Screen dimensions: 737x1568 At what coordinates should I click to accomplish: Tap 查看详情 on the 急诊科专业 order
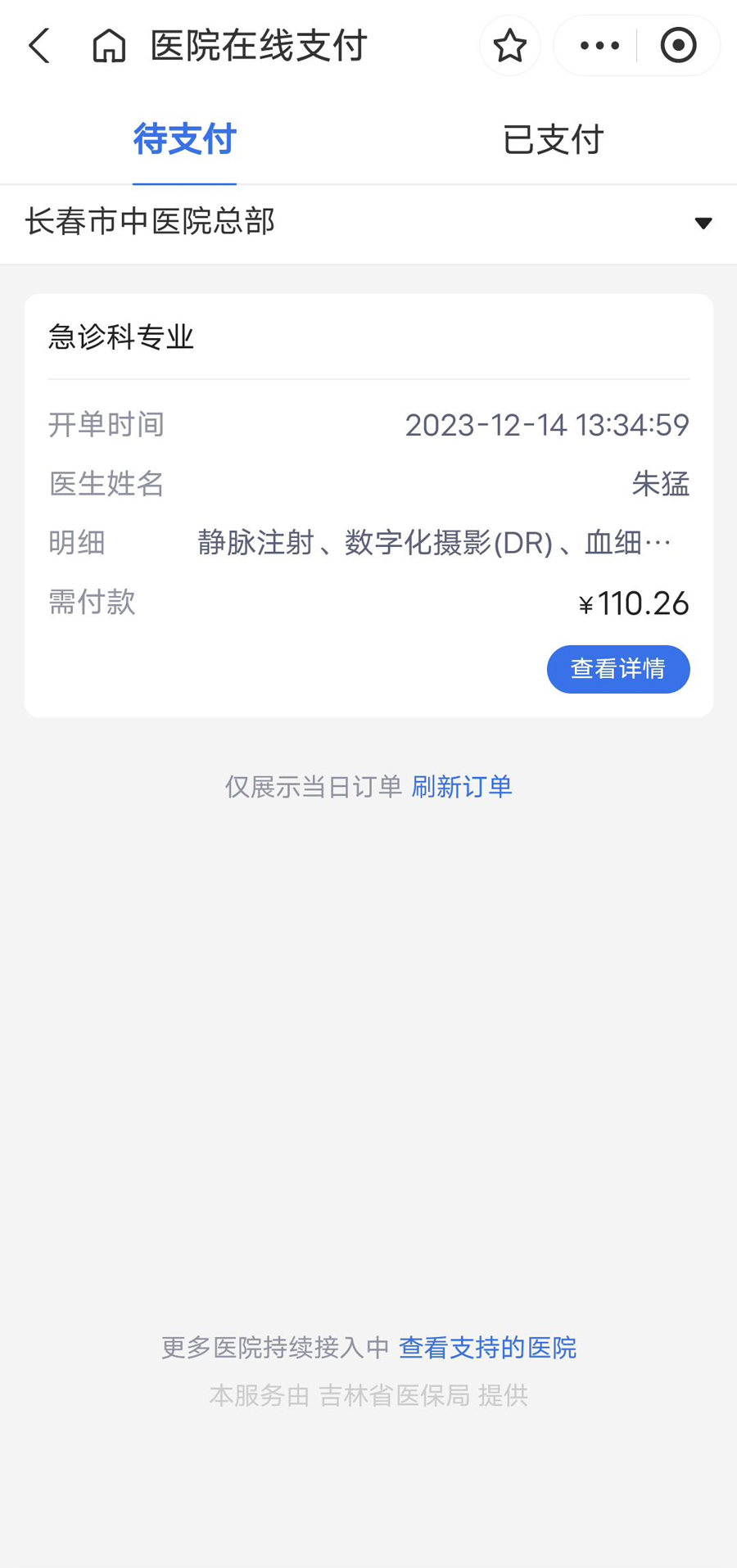pos(617,669)
